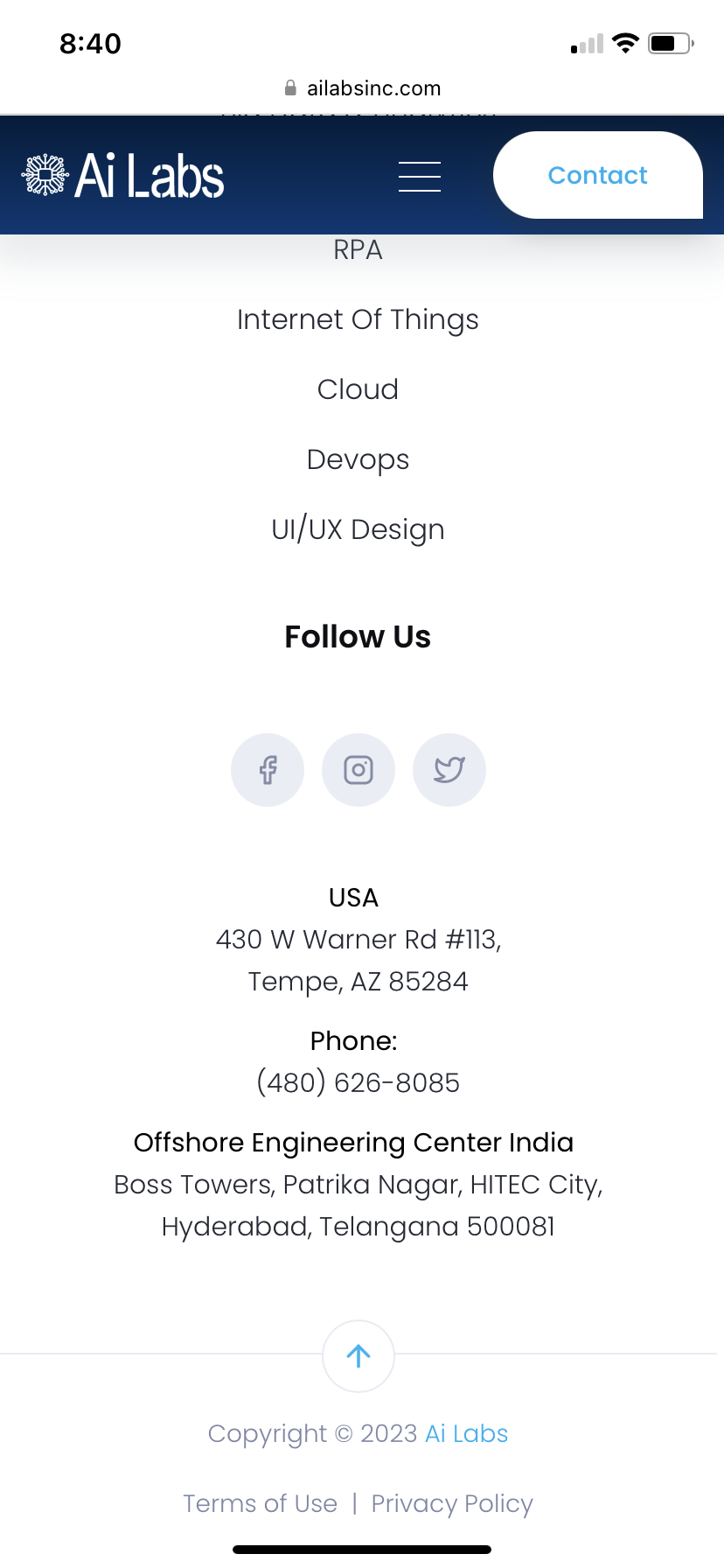This screenshot has height=1568, width=724.
Task: Open the Instagram icon
Action: coord(359,770)
